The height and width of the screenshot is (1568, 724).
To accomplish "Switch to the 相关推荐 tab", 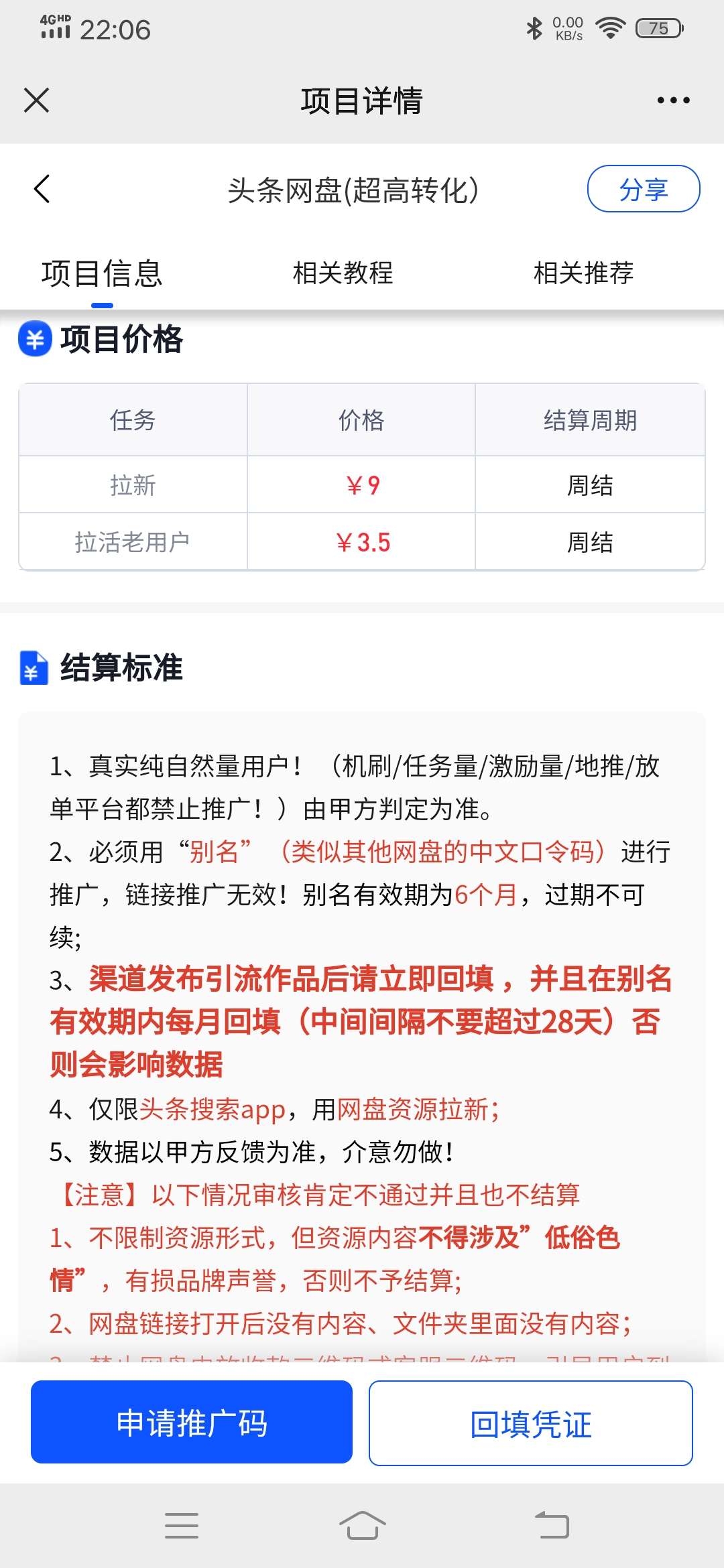I will pos(583,273).
